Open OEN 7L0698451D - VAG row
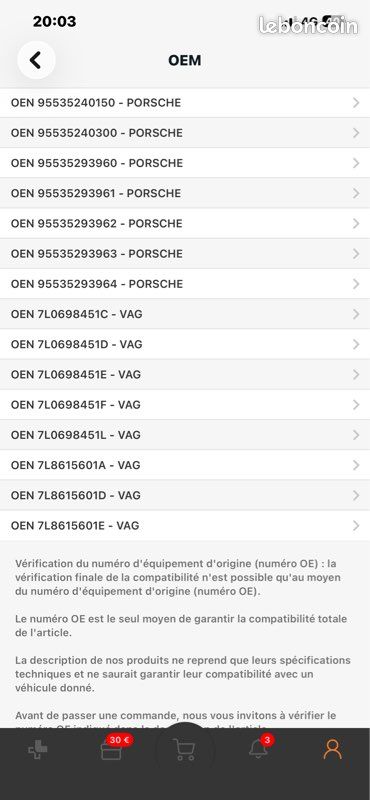Viewport: 370px width, 800px height. pos(185,344)
